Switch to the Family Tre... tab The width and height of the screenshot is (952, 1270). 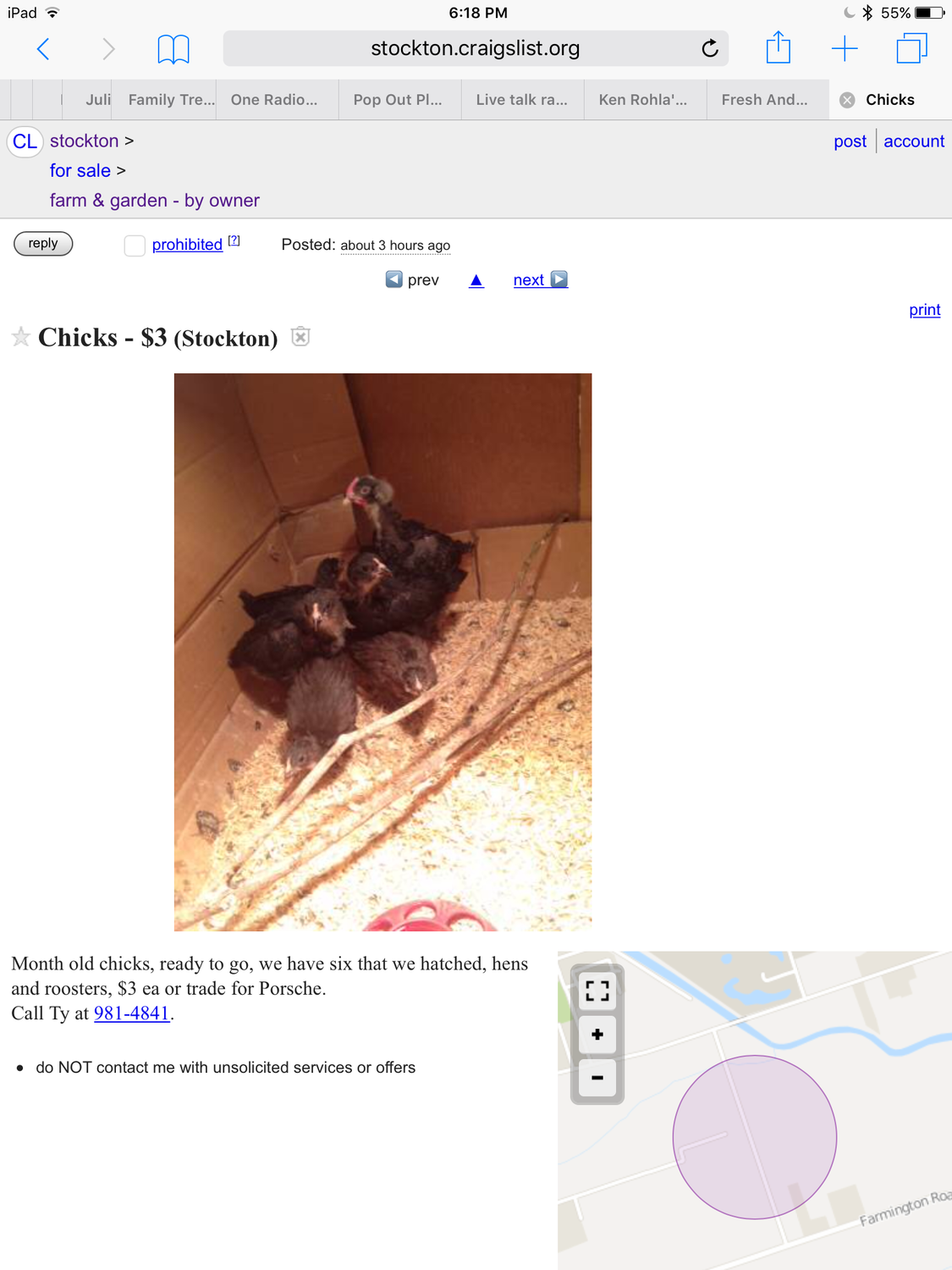(171, 100)
